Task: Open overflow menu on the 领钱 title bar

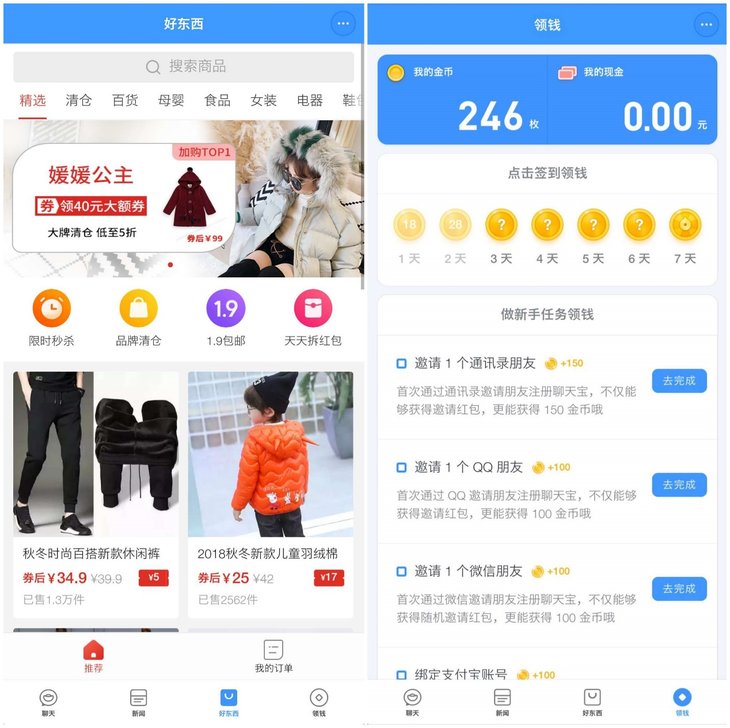Action: [x=706, y=23]
